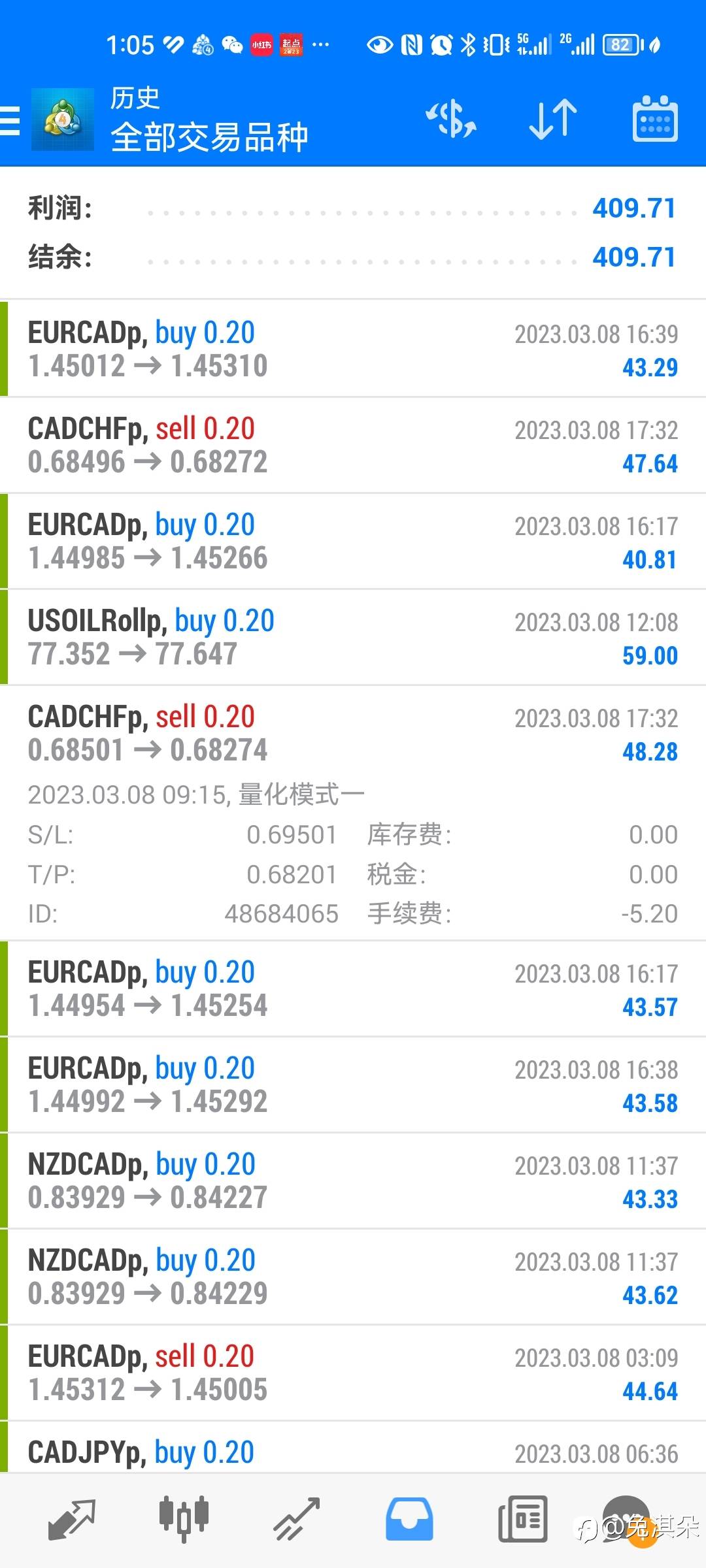The image size is (706, 1568).
Task: Open the side menu drawer
Action: tap(12, 121)
